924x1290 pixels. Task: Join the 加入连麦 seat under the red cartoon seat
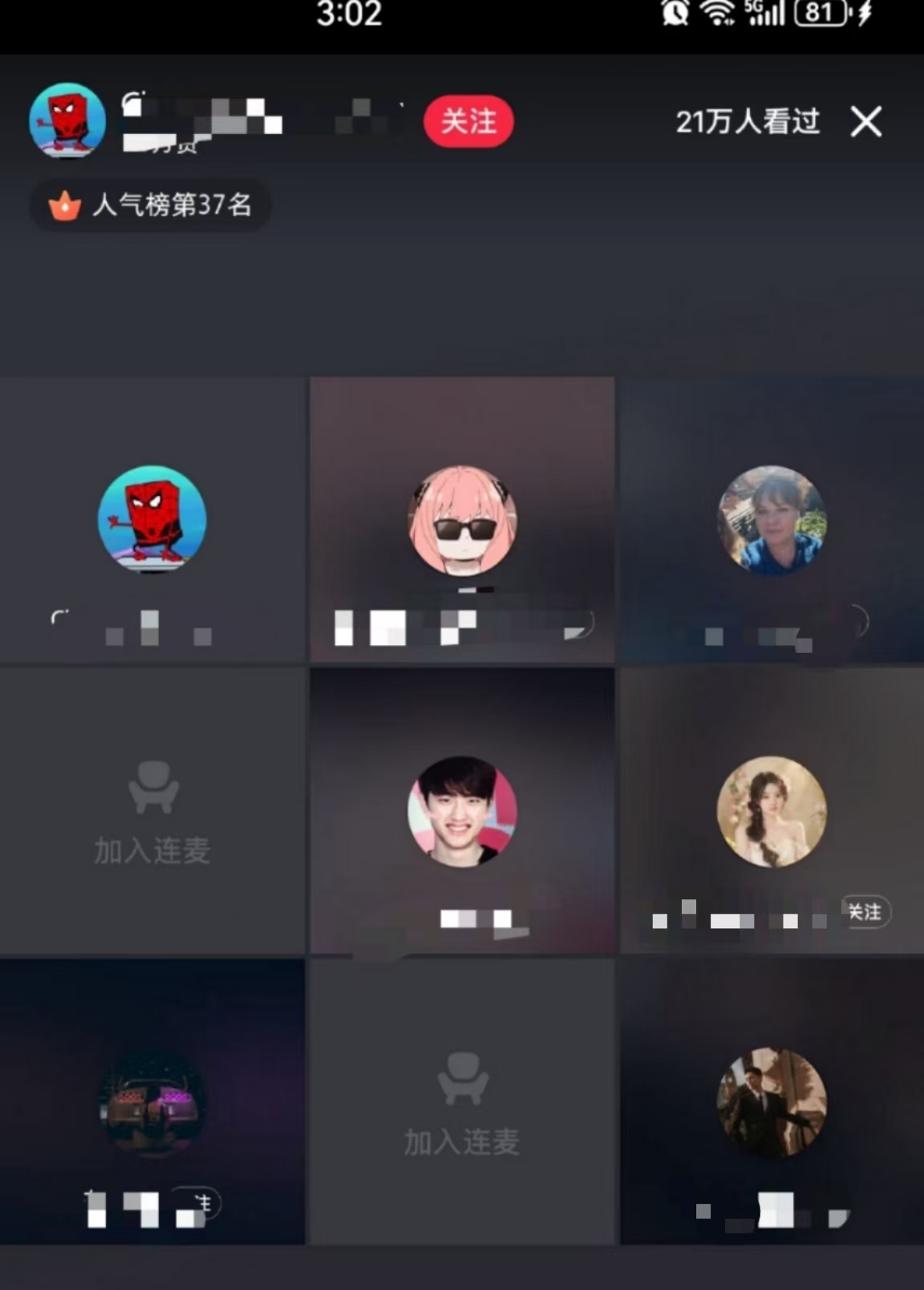pos(152,811)
